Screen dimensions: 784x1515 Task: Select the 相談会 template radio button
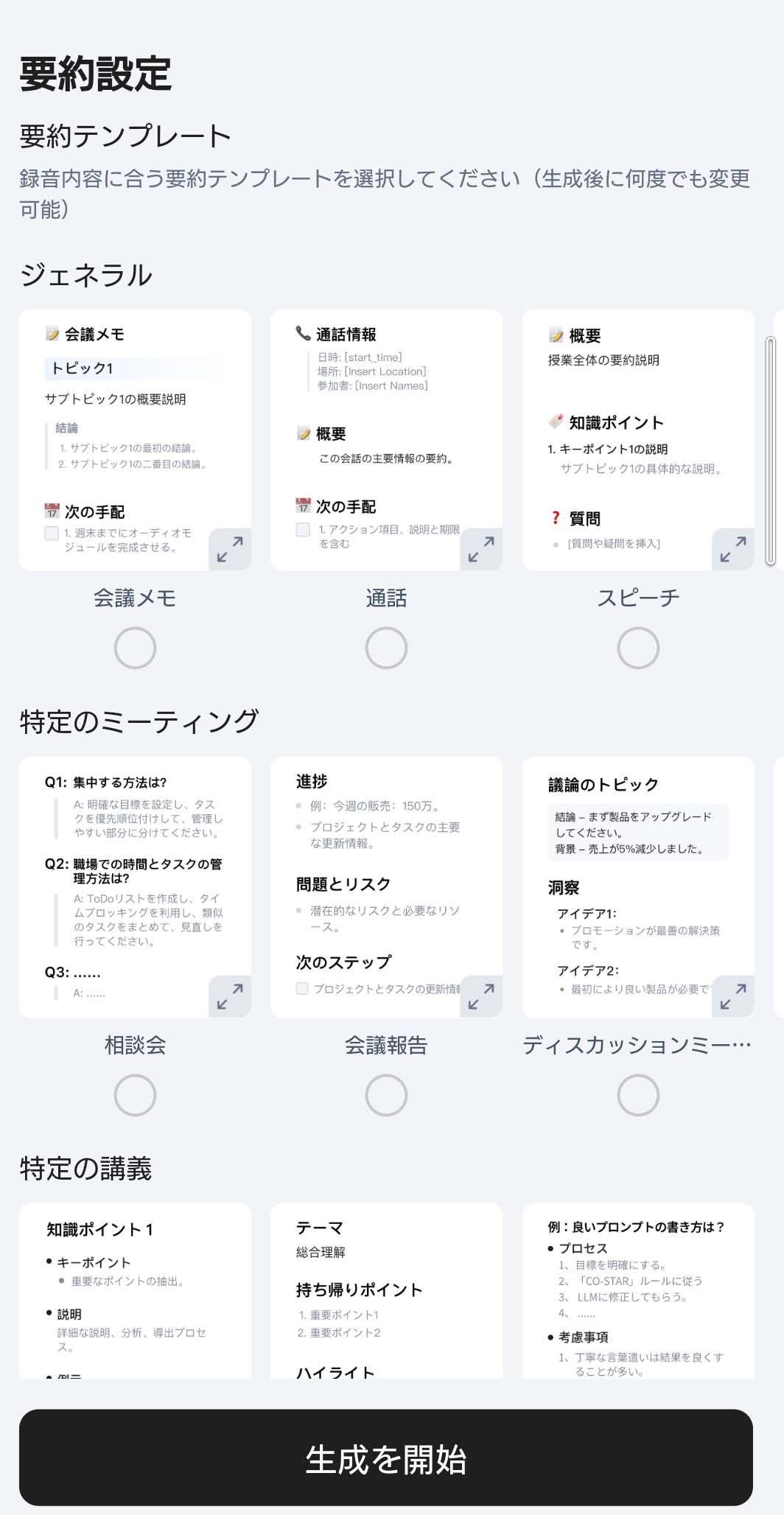click(x=135, y=1095)
